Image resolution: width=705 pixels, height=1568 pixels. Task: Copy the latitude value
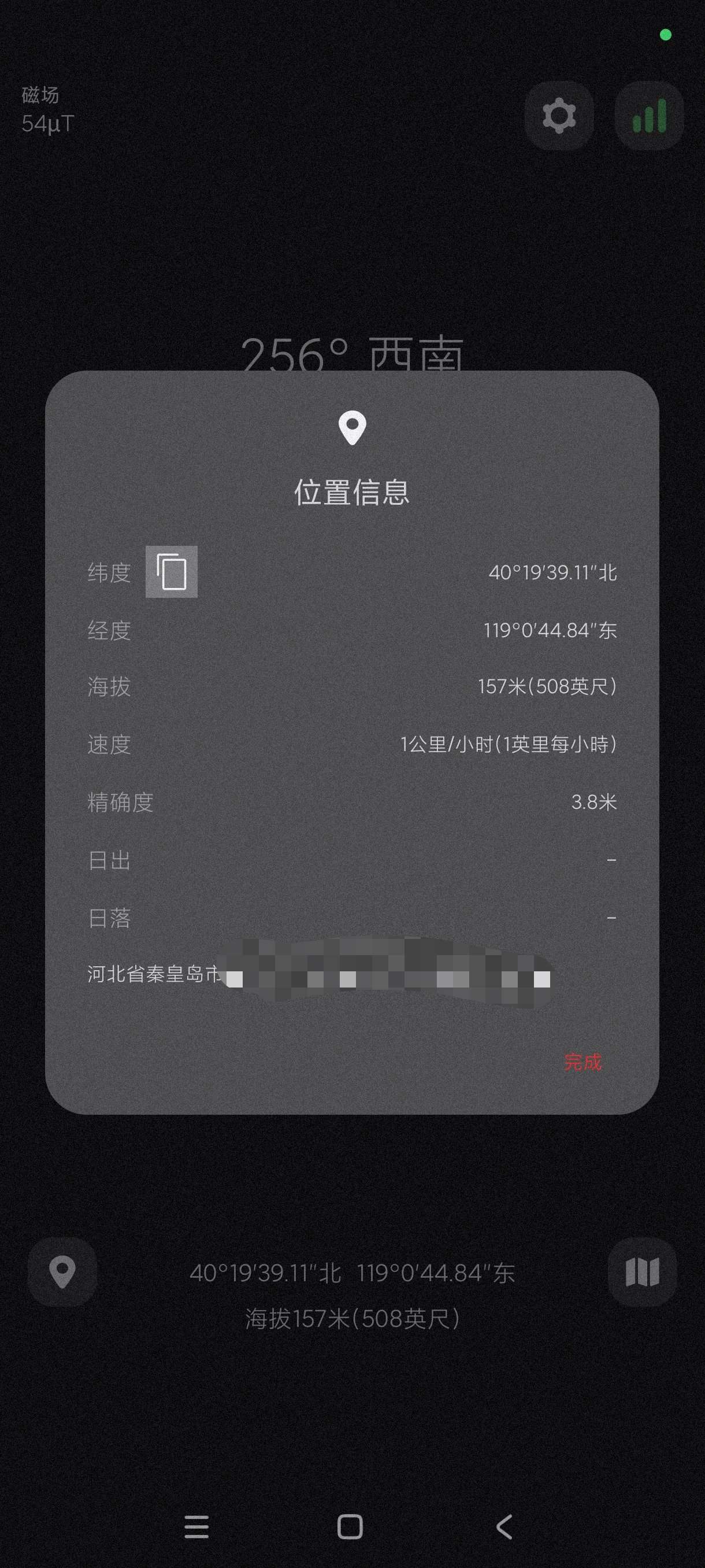[x=171, y=572]
